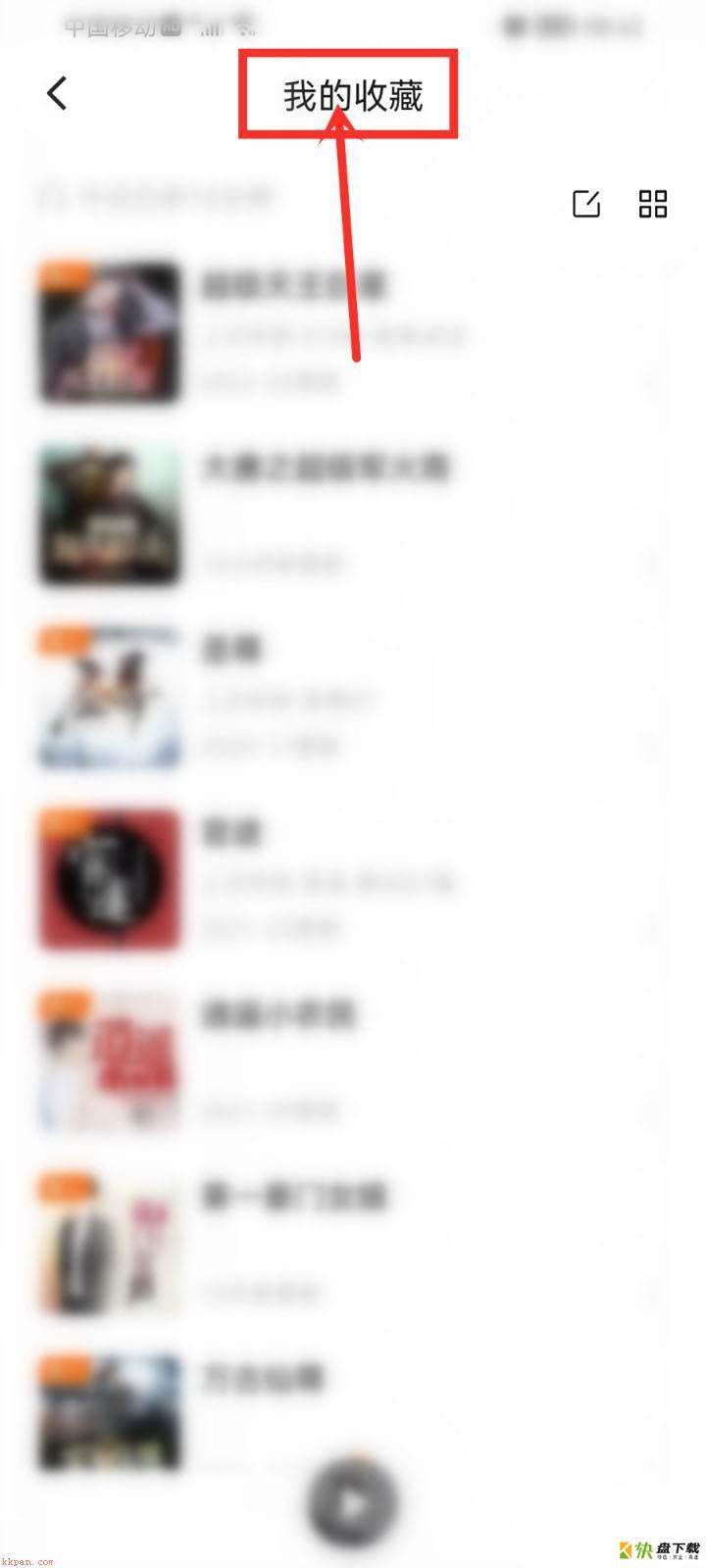706x1568 pixels.
Task: Go back from My Favorites page
Action: click(57, 94)
